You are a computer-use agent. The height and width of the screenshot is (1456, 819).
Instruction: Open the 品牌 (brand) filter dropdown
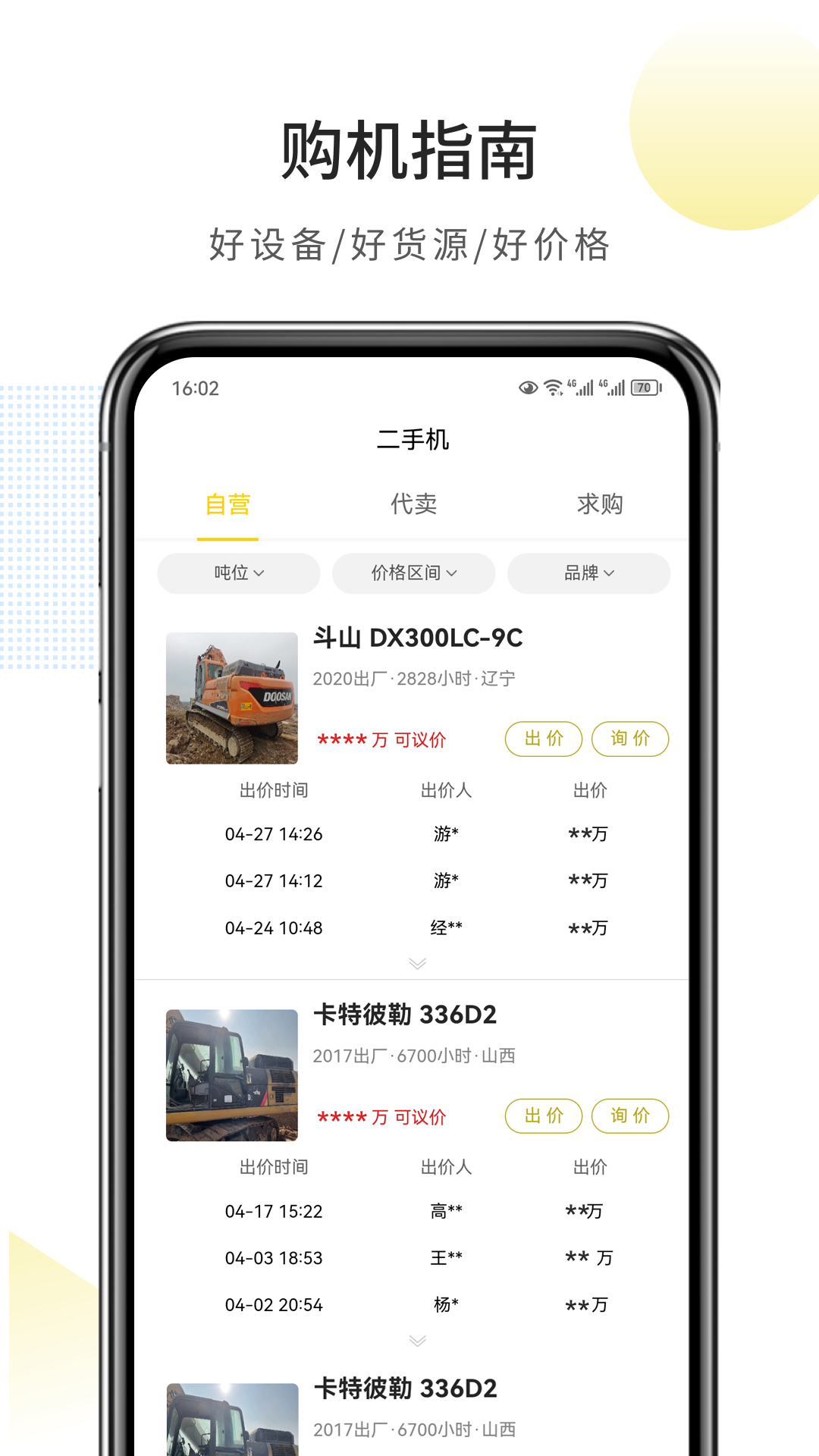(588, 573)
